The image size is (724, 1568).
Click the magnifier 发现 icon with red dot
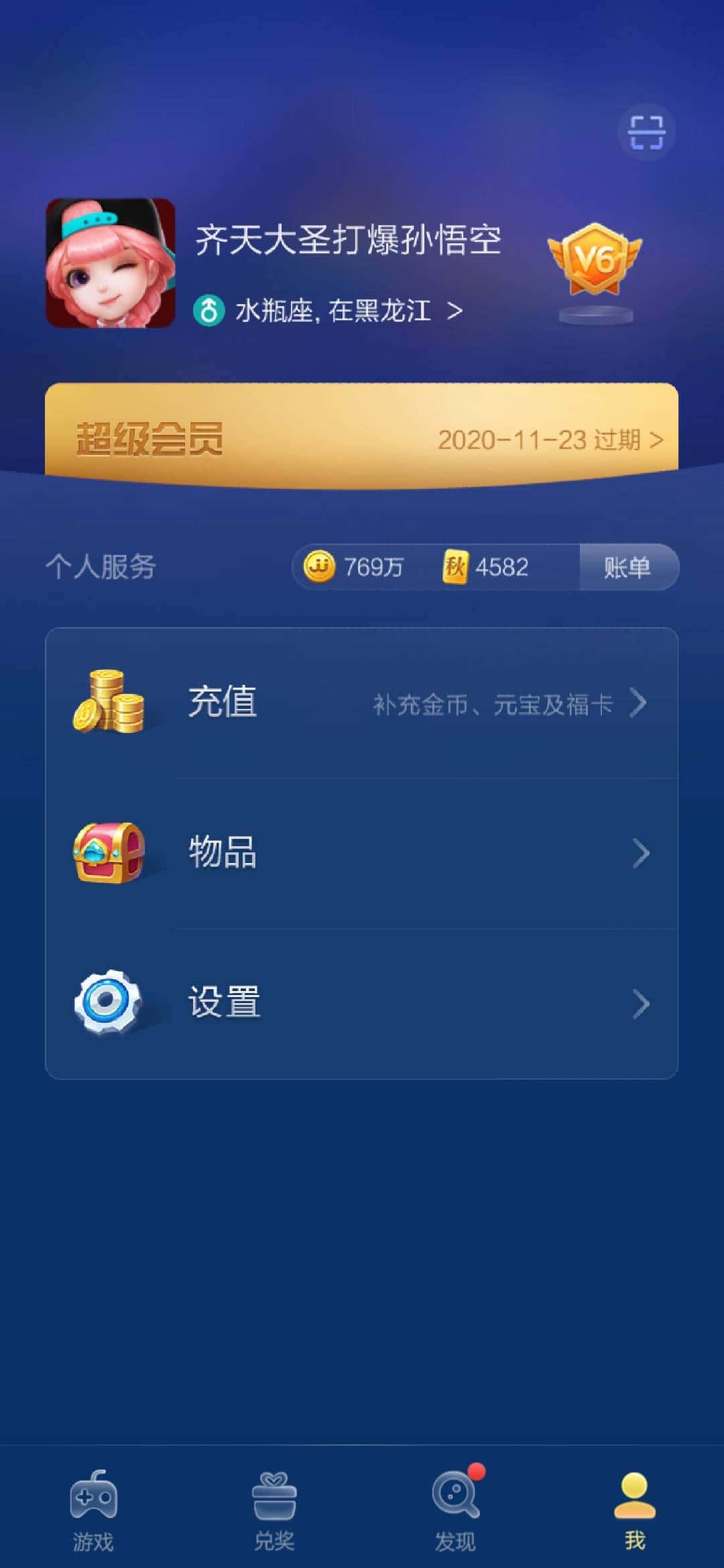(x=454, y=1493)
